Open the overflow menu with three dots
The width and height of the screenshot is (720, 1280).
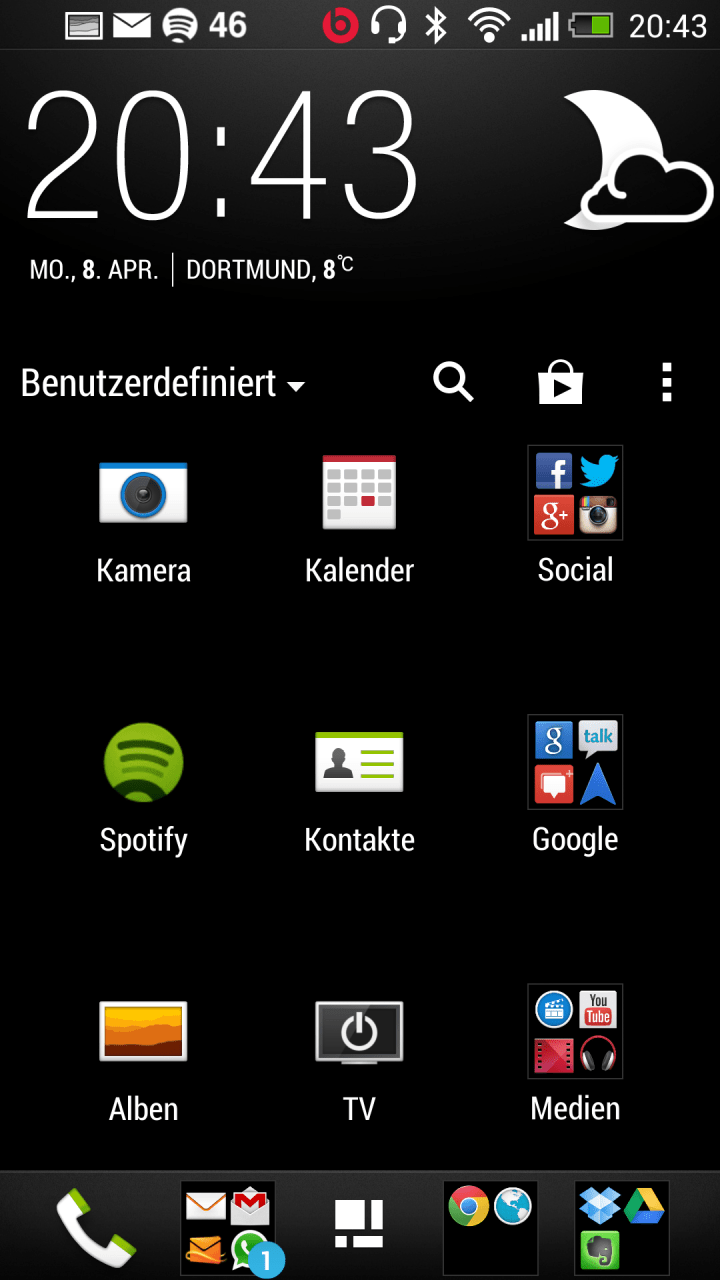point(666,383)
